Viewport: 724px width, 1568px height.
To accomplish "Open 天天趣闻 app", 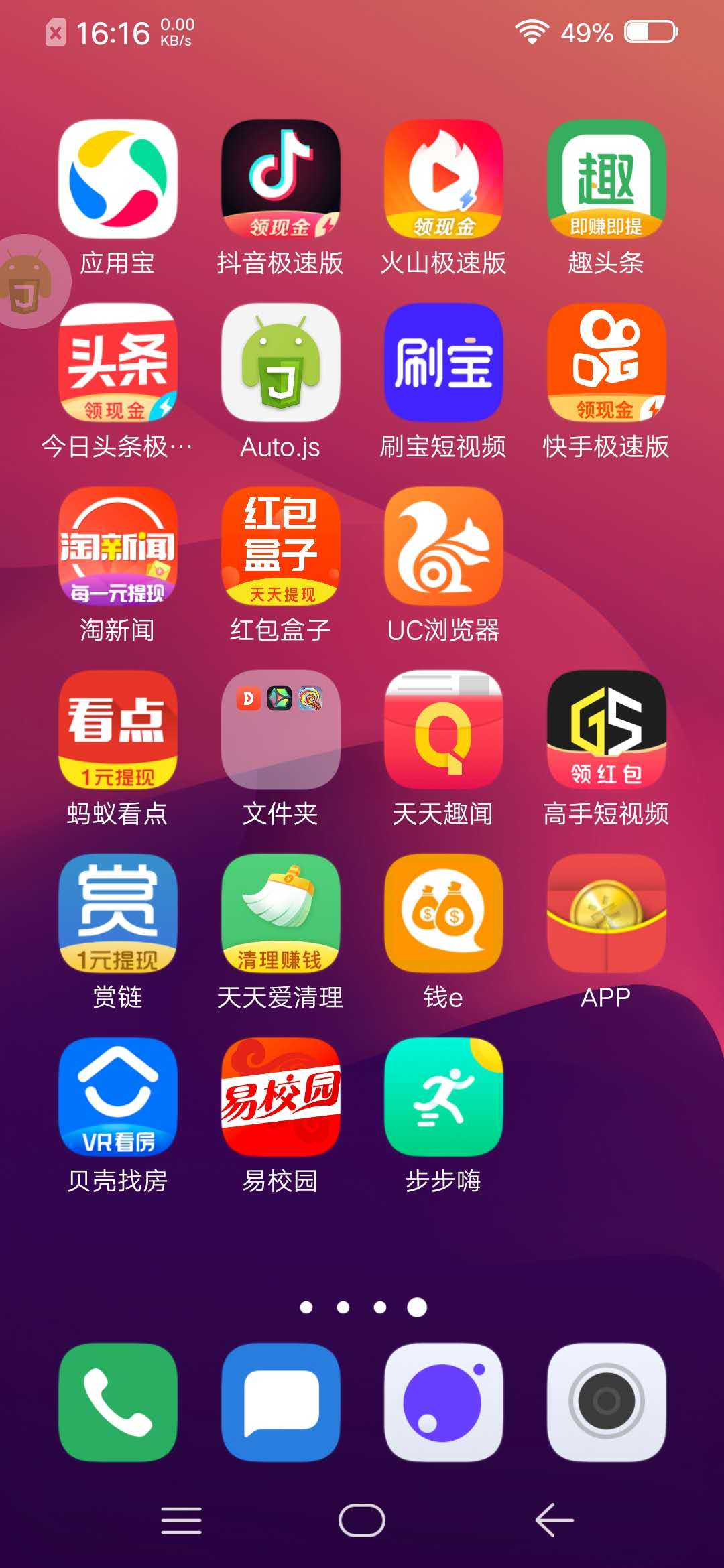I will [x=444, y=730].
